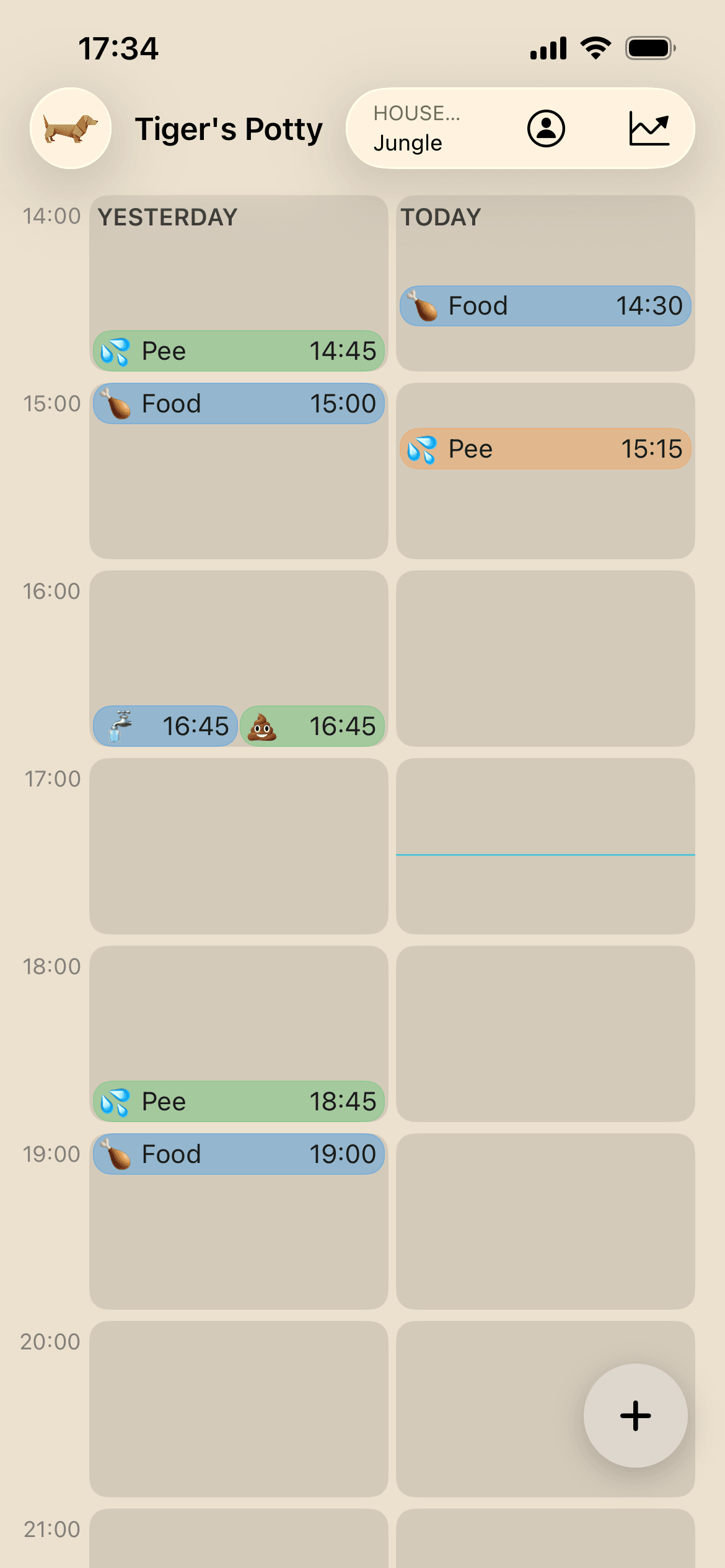Click the droplets icon on the 15:15 Pee entry

(x=423, y=448)
